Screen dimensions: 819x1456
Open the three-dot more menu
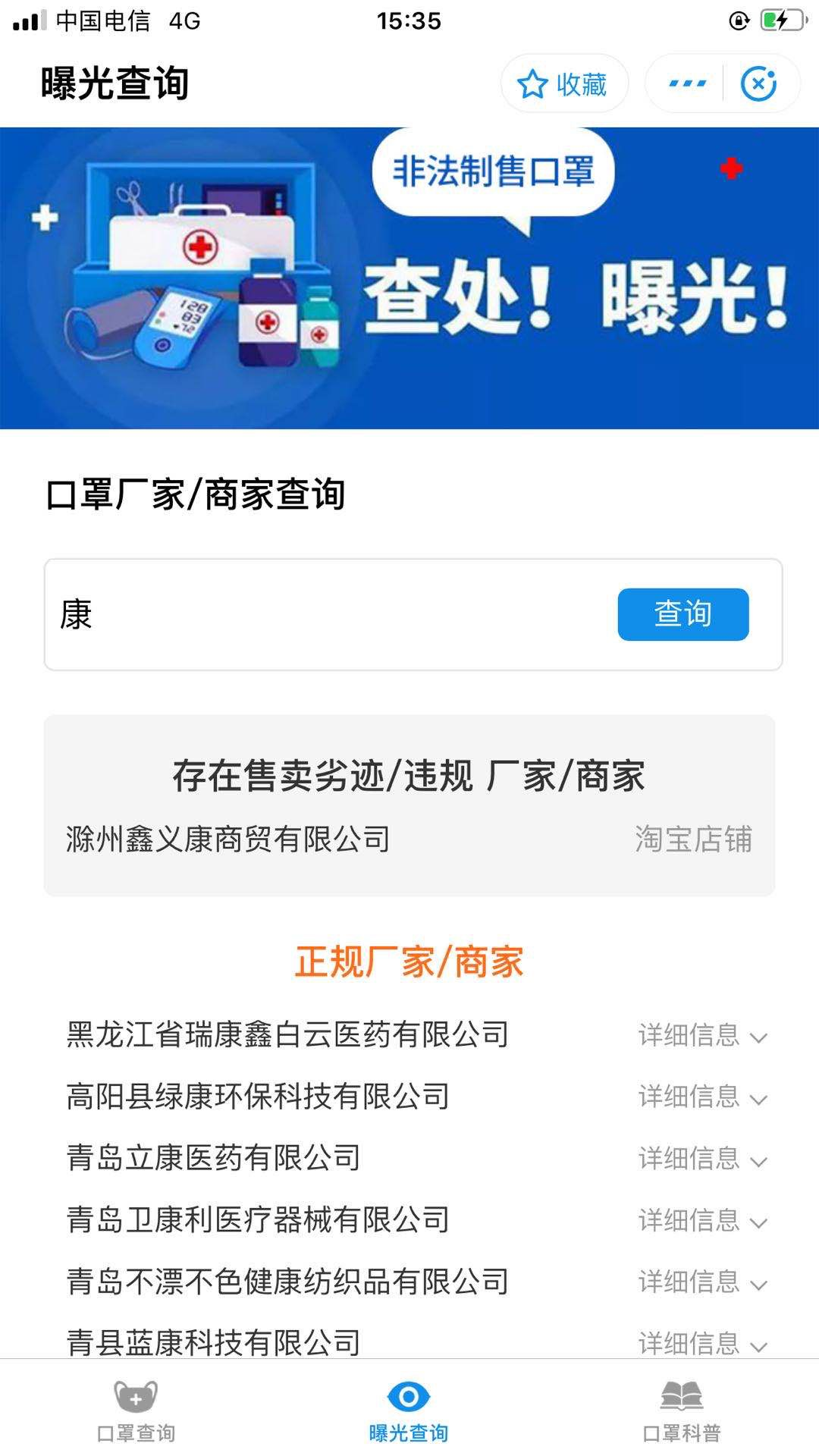(x=687, y=84)
